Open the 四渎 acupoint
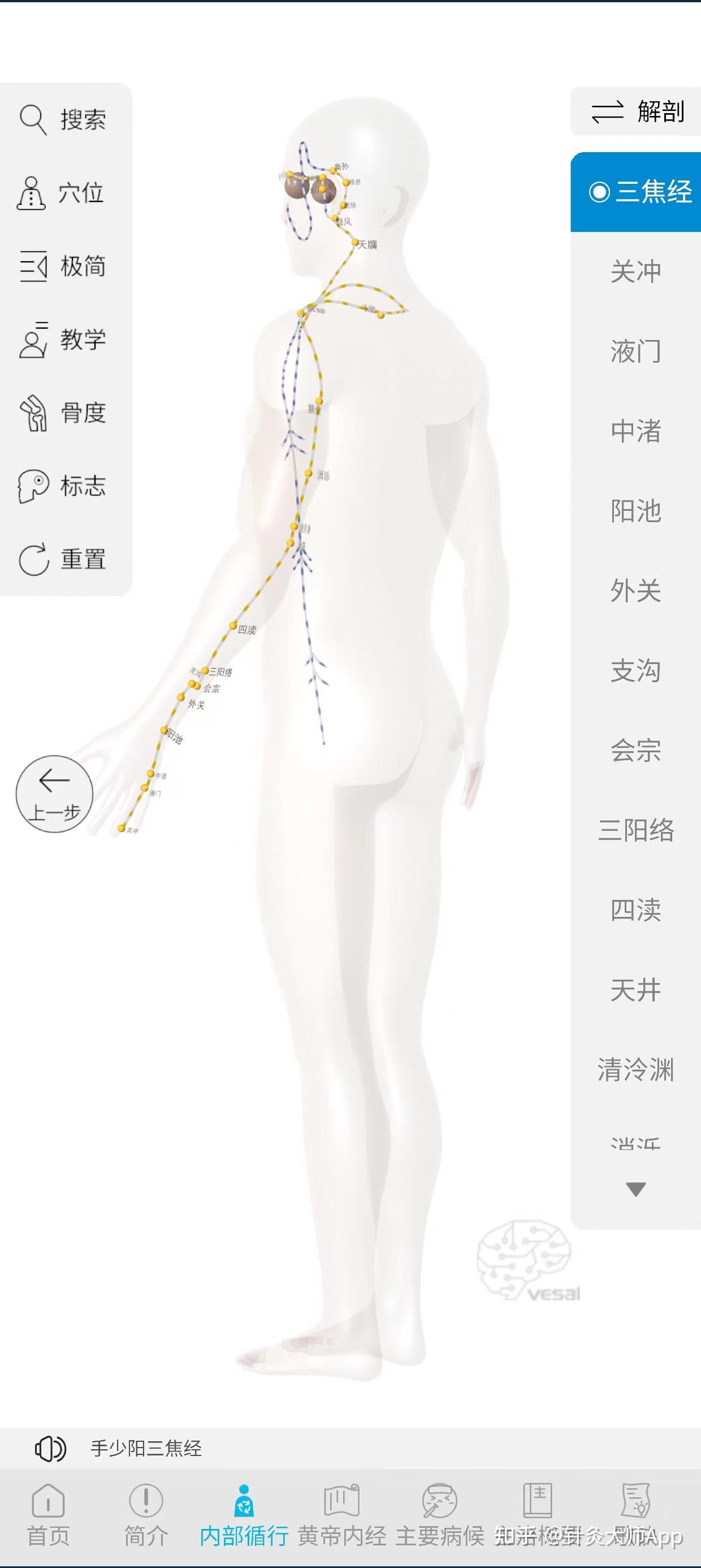This screenshot has width=701, height=1568. (x=636, y=910)
